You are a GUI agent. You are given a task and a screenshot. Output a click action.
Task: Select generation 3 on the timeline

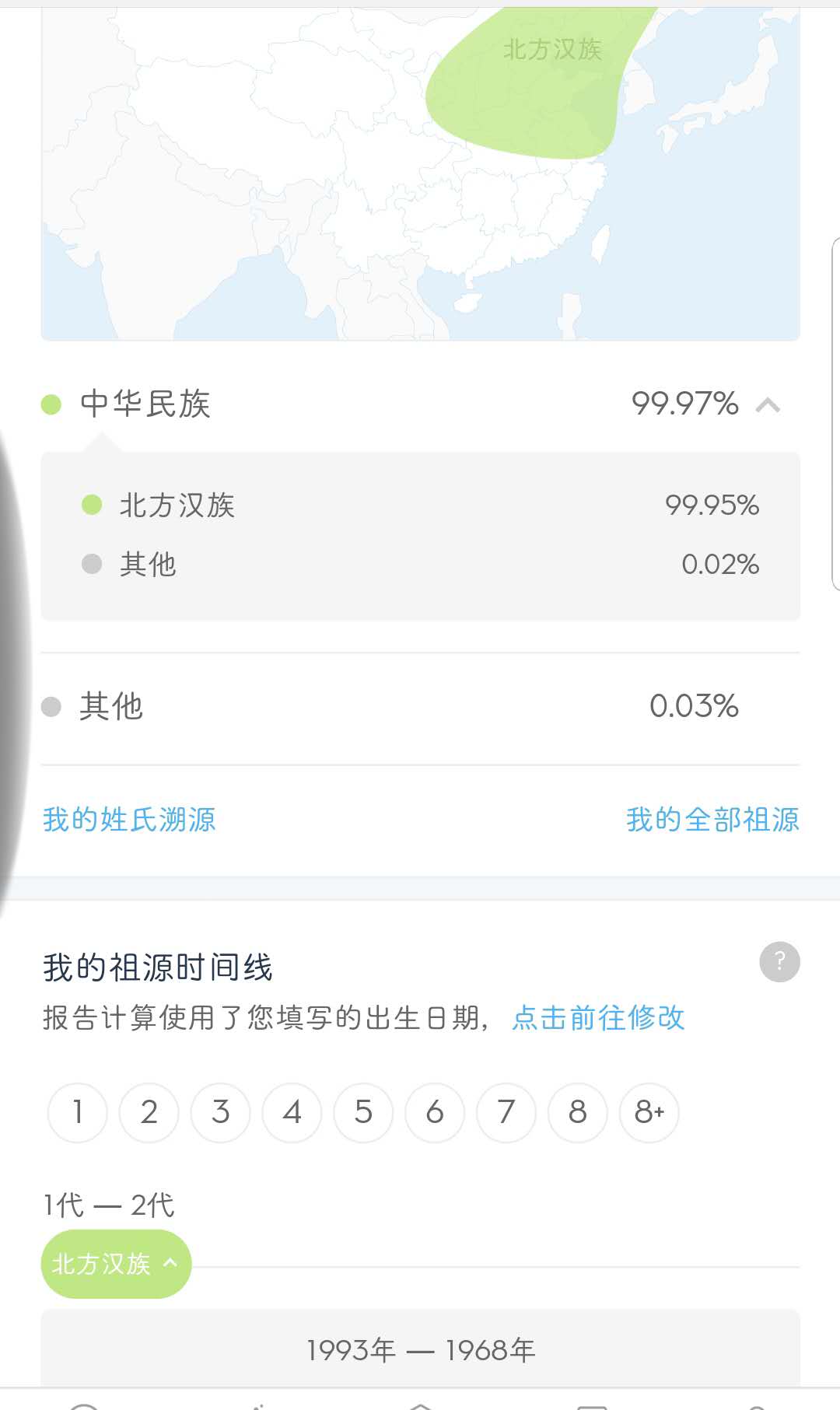tap(221, 1112)
